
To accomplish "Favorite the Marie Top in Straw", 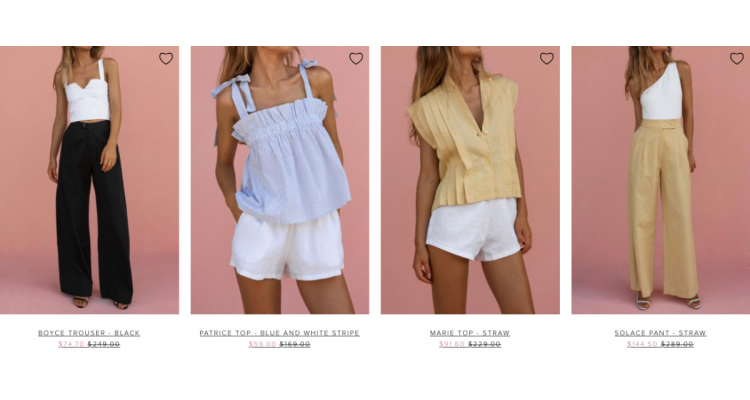I will [547, 59].
